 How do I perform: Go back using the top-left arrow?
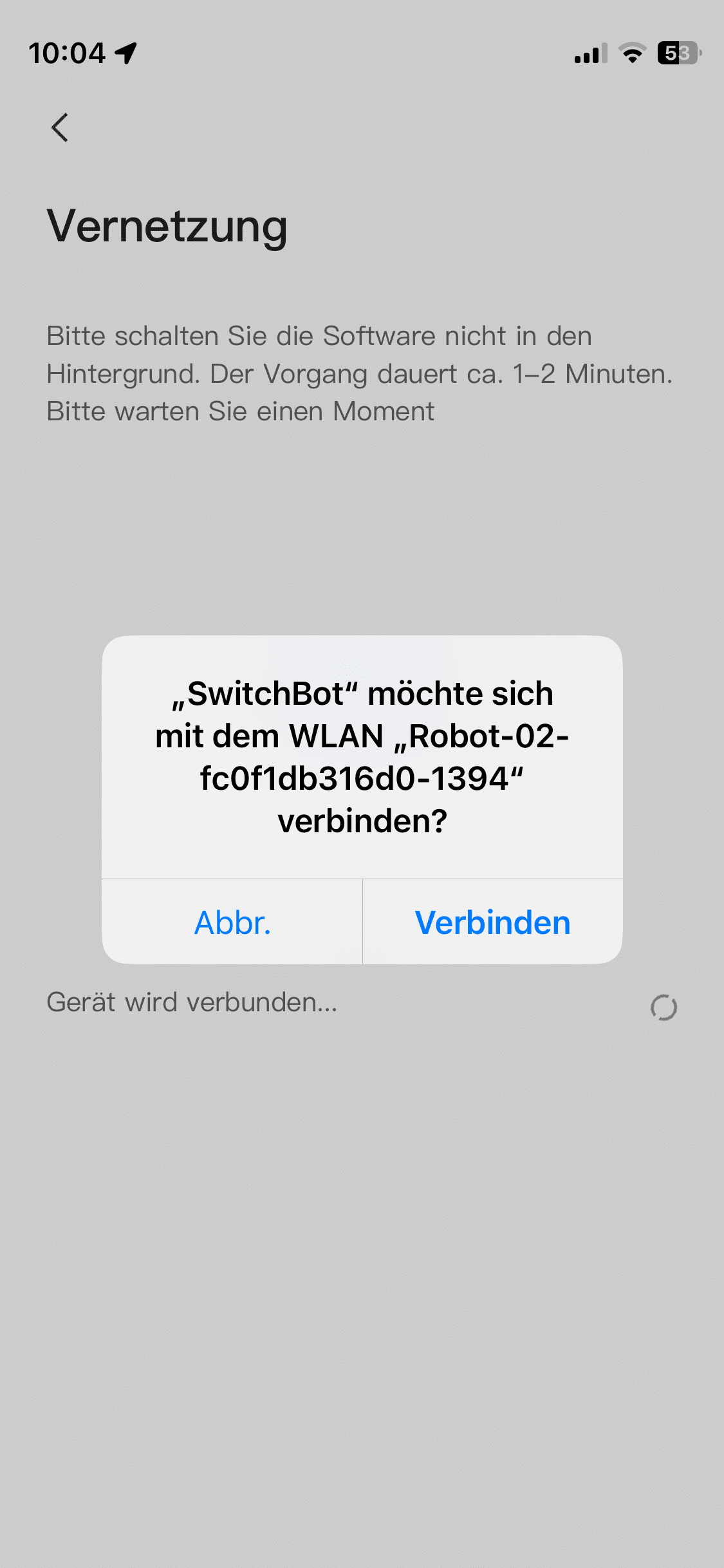[60, 127]
